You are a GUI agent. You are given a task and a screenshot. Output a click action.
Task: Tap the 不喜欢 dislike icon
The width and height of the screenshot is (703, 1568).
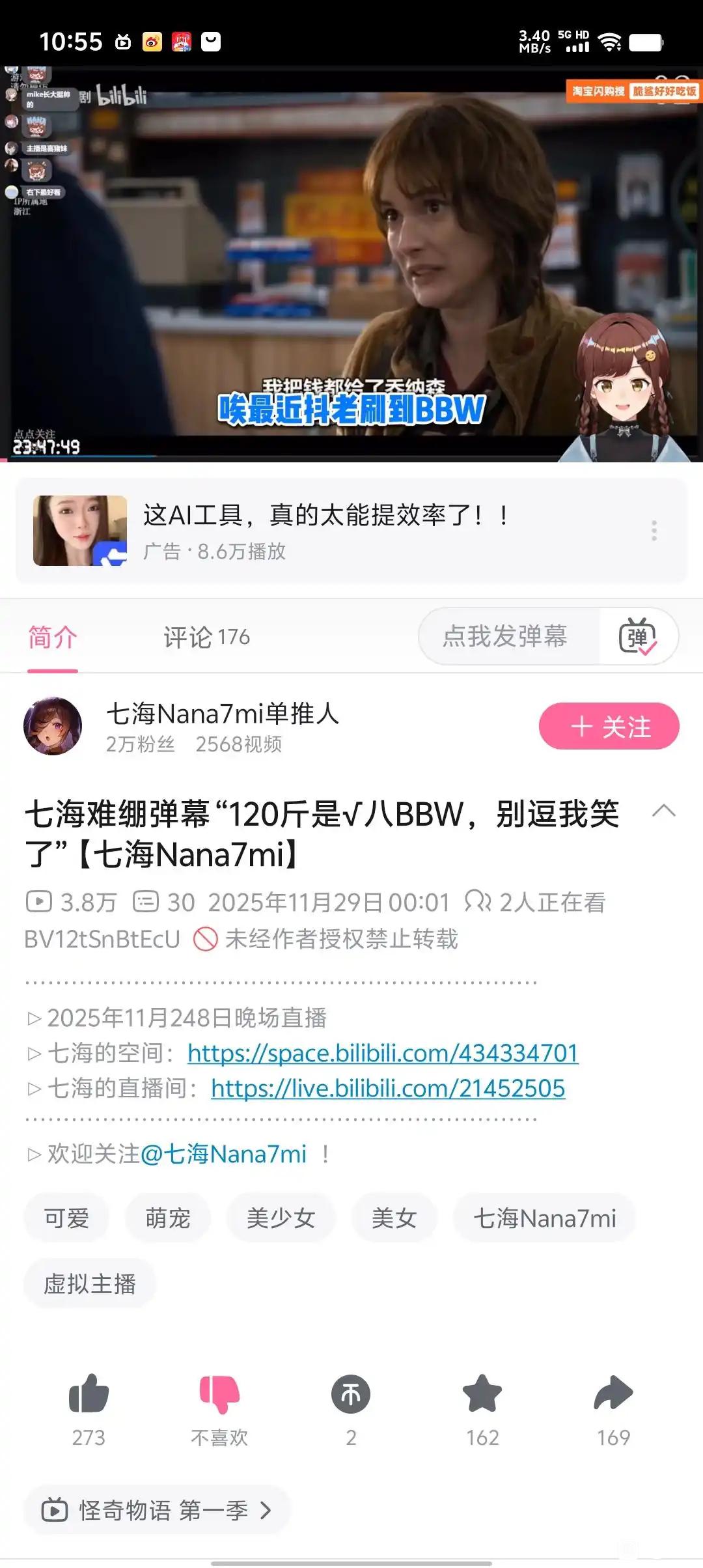click(219, 1394)
